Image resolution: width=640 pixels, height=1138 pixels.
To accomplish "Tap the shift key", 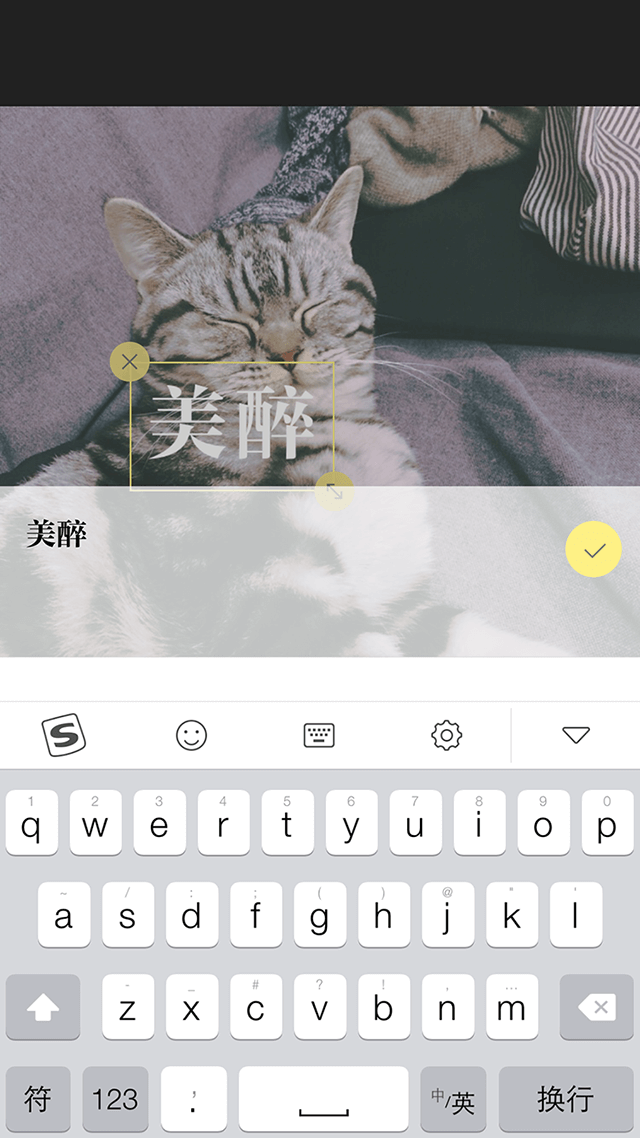I will click(42, 1008).
